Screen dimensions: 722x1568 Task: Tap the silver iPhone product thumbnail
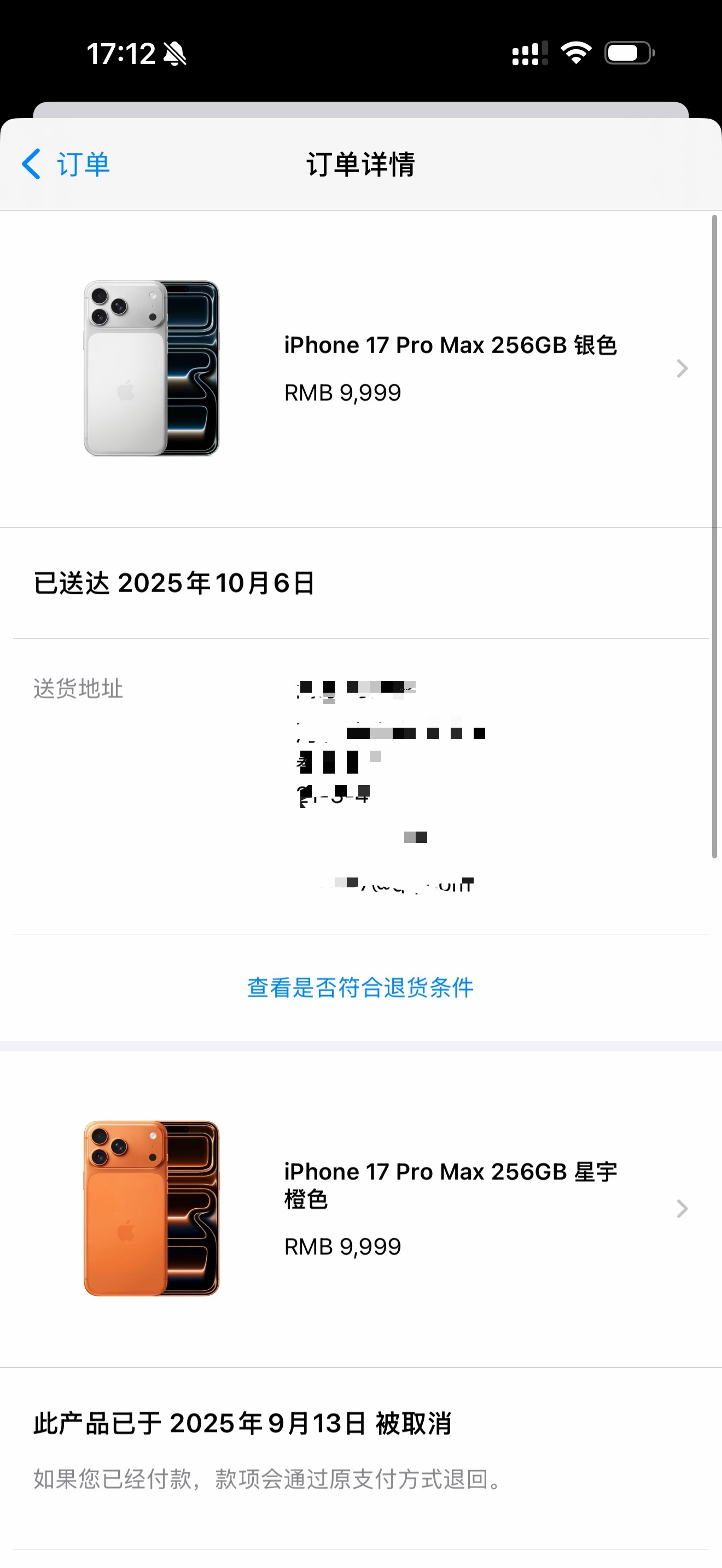click(151, 368)
